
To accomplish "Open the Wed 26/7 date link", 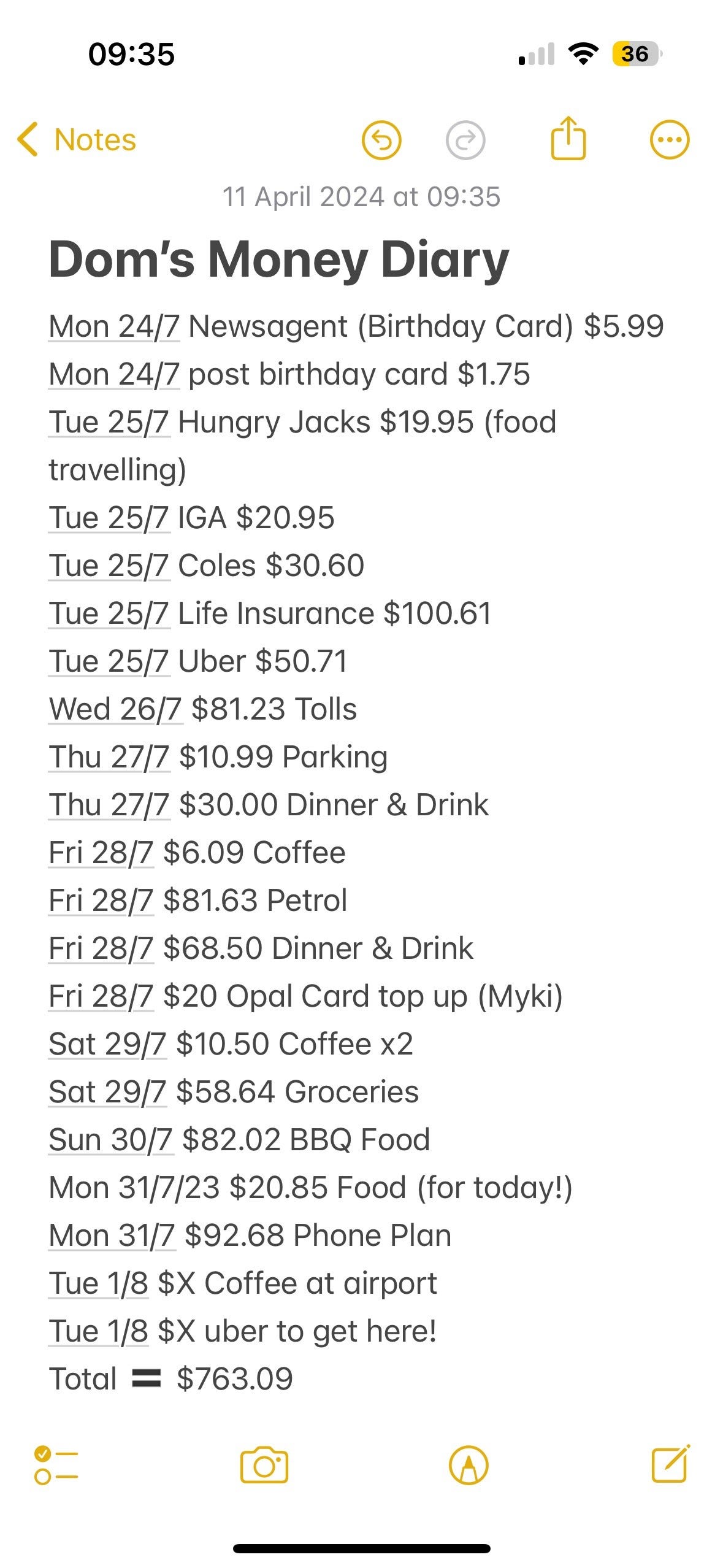I will [115, 709].
